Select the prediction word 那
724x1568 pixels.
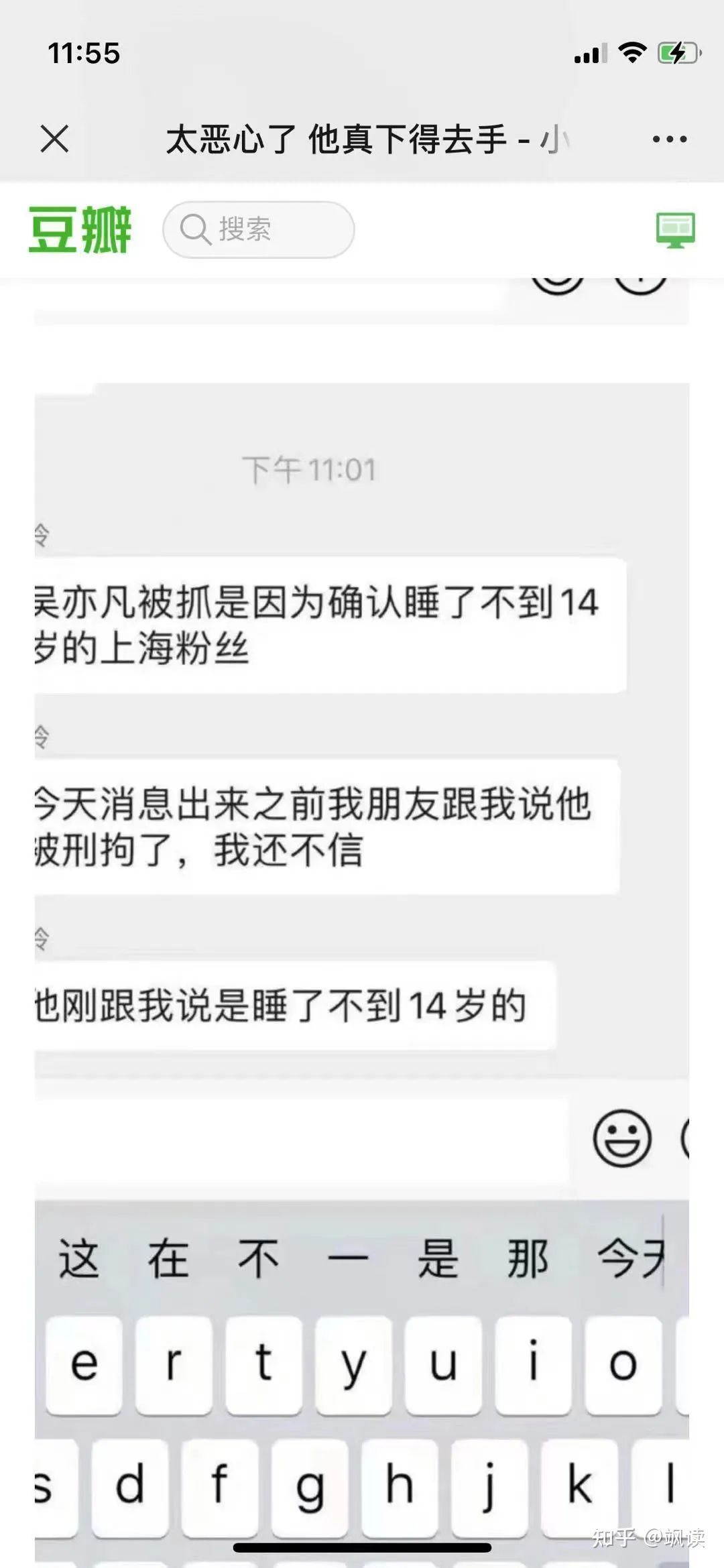click(x=528, y=1257)
